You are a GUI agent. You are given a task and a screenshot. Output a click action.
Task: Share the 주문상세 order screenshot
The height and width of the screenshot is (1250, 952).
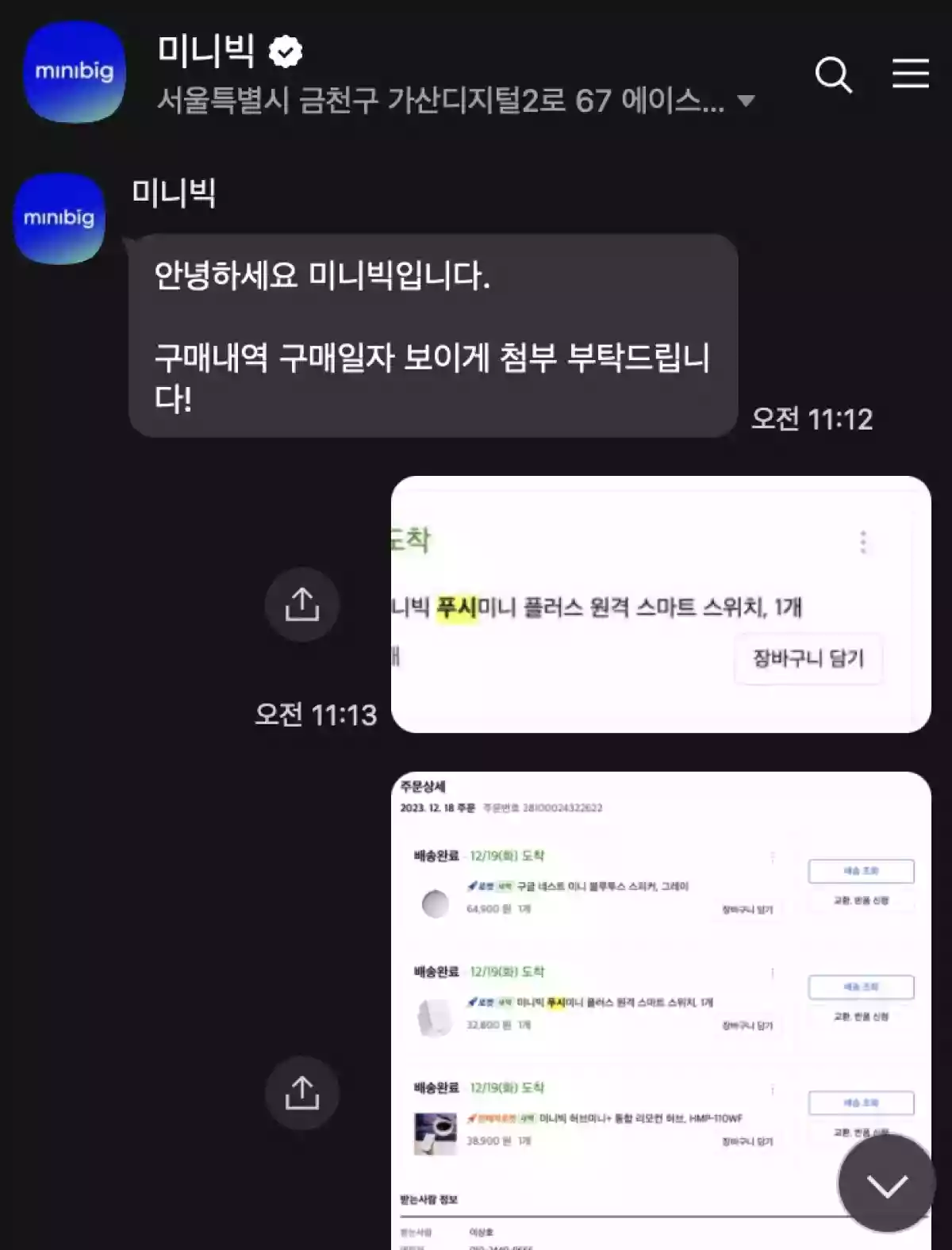301,1093
